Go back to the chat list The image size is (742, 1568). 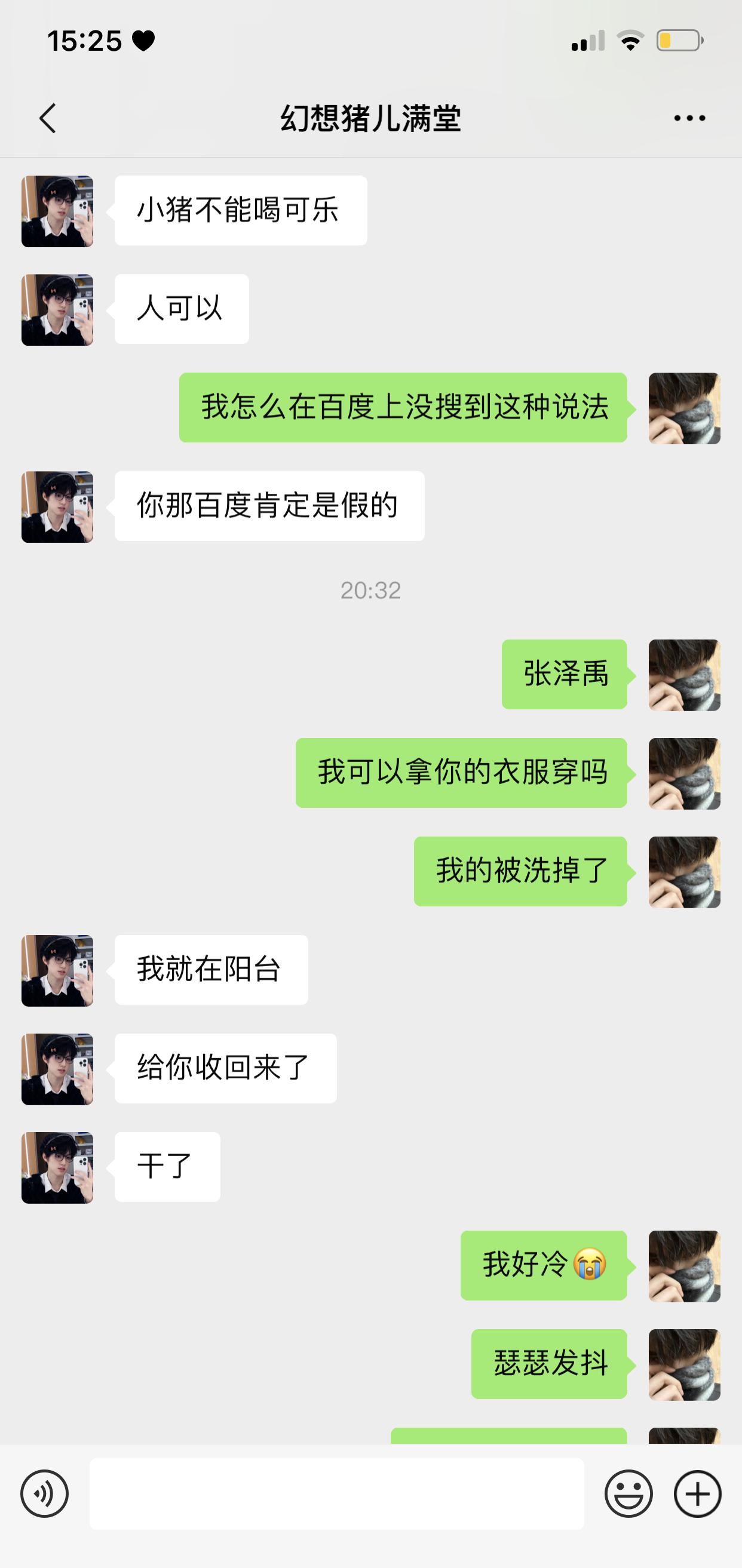tap(48, 118)
